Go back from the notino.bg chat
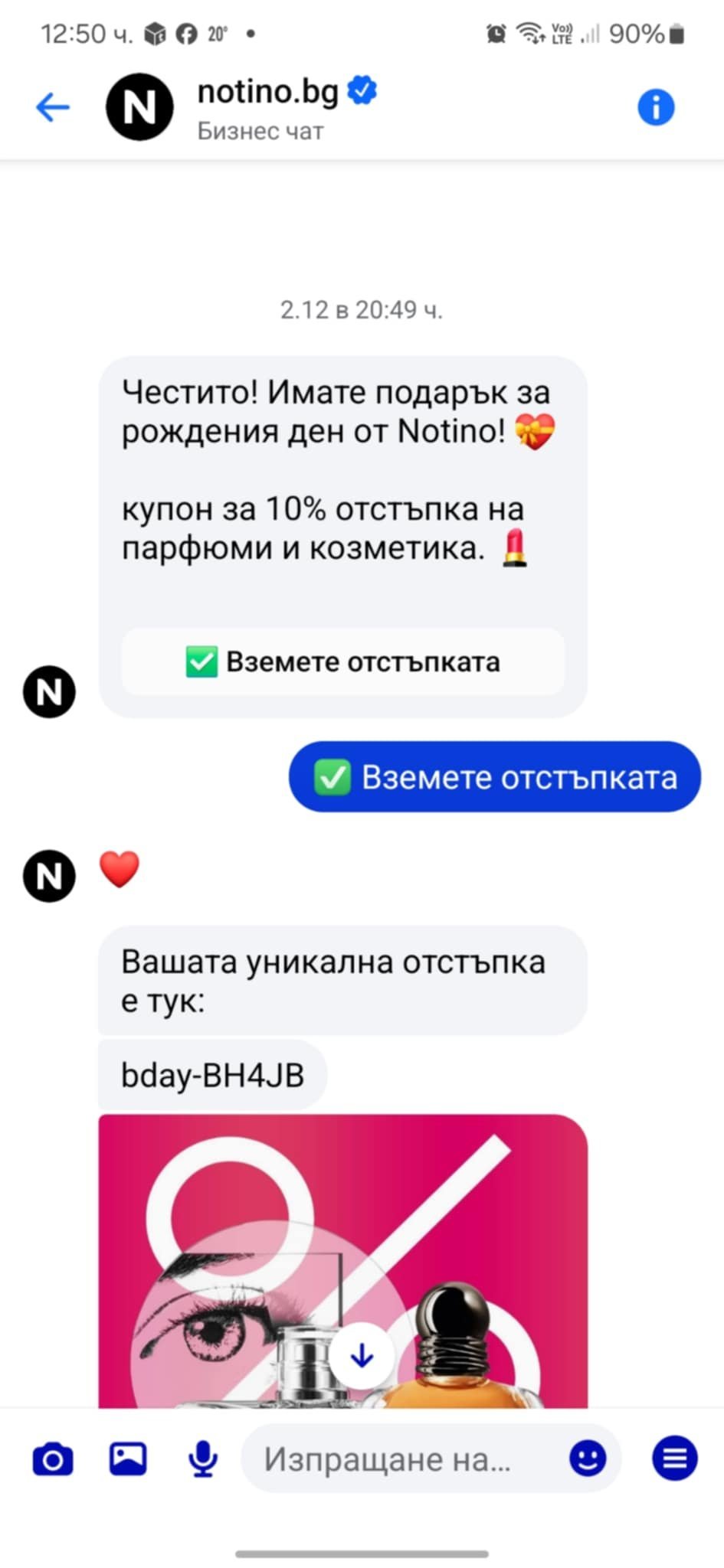The image size is (724, 1568). tap(53, 107)
